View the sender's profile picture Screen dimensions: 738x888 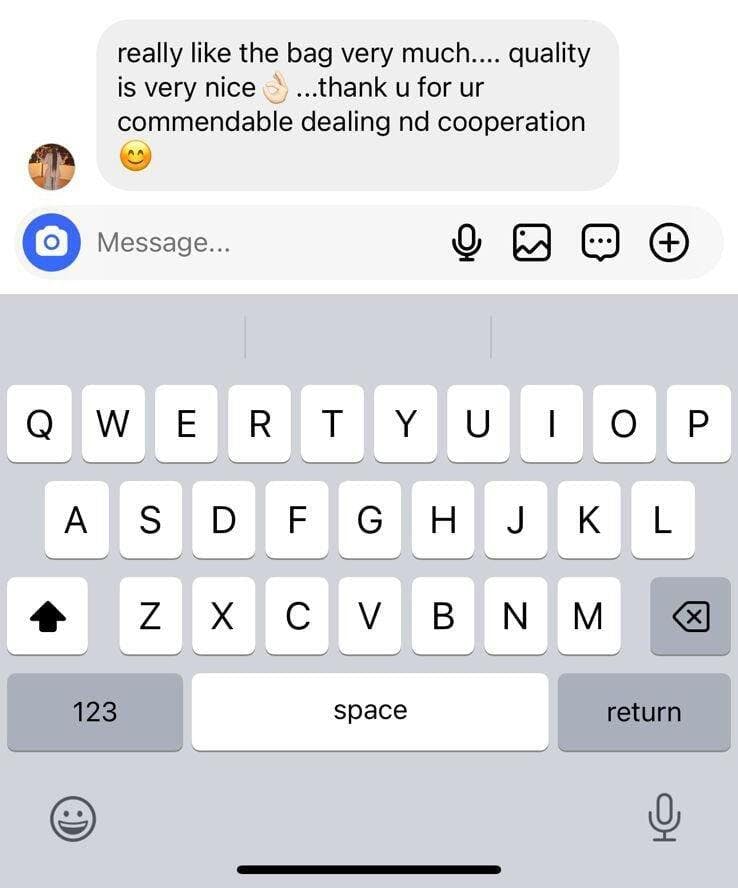click(51, 167)
